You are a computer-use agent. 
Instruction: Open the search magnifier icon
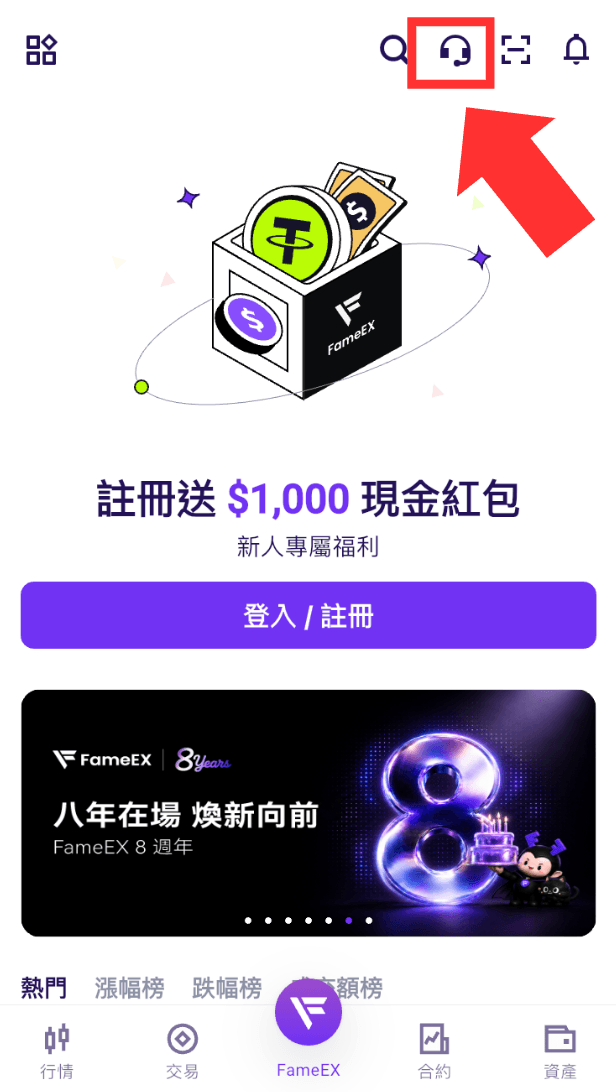click(x=394, y=50)
